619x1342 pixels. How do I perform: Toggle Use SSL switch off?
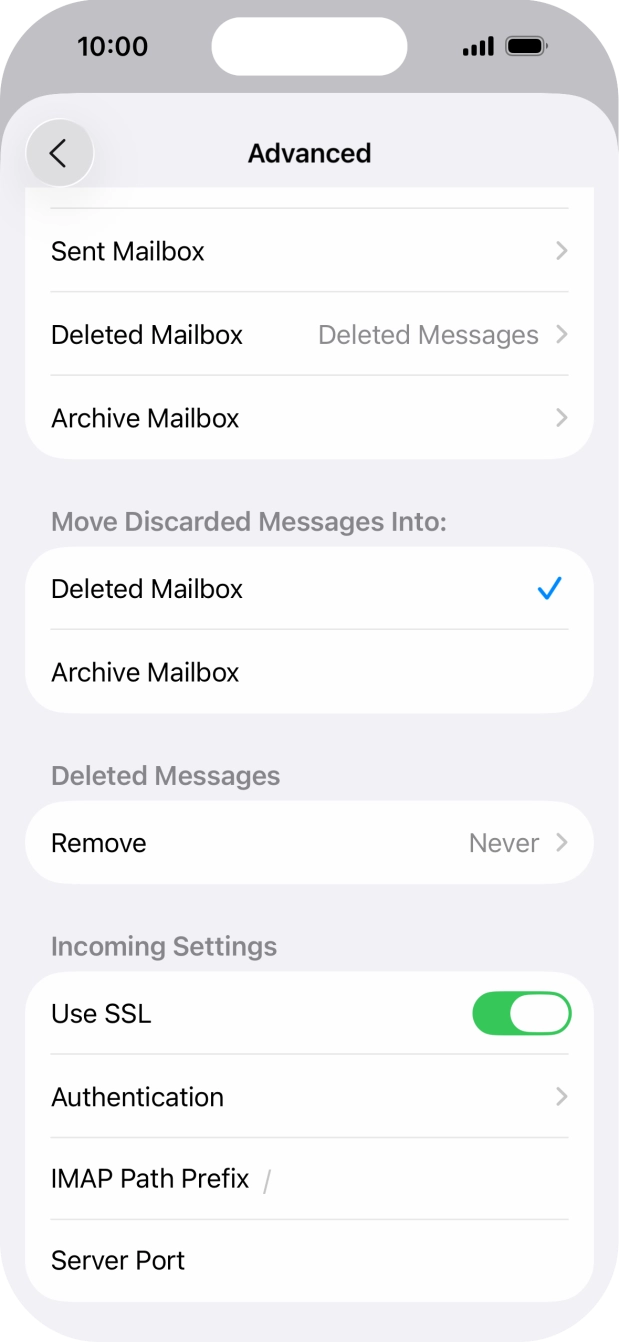(x=521, y=1014)
